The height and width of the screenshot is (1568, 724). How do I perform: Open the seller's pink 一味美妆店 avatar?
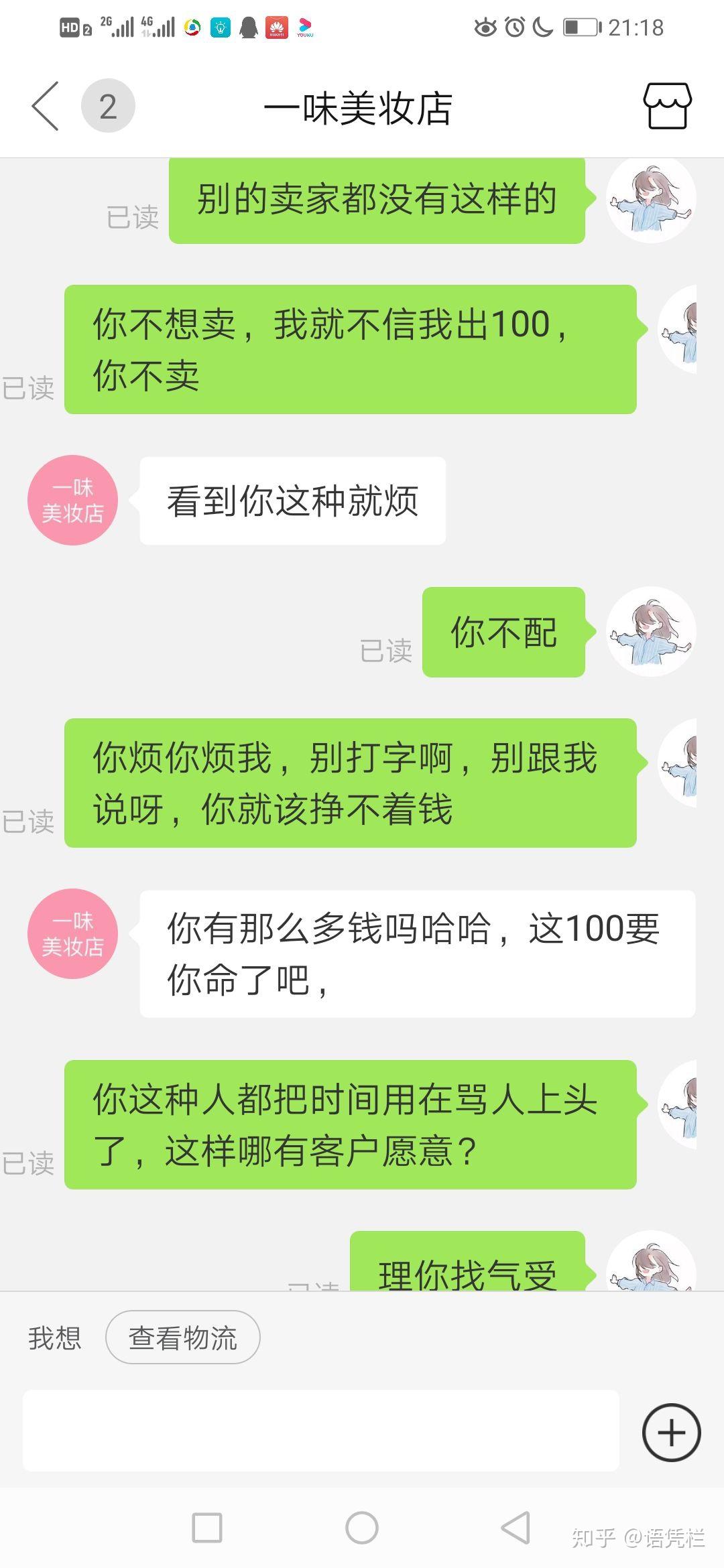tap(72, 500)
